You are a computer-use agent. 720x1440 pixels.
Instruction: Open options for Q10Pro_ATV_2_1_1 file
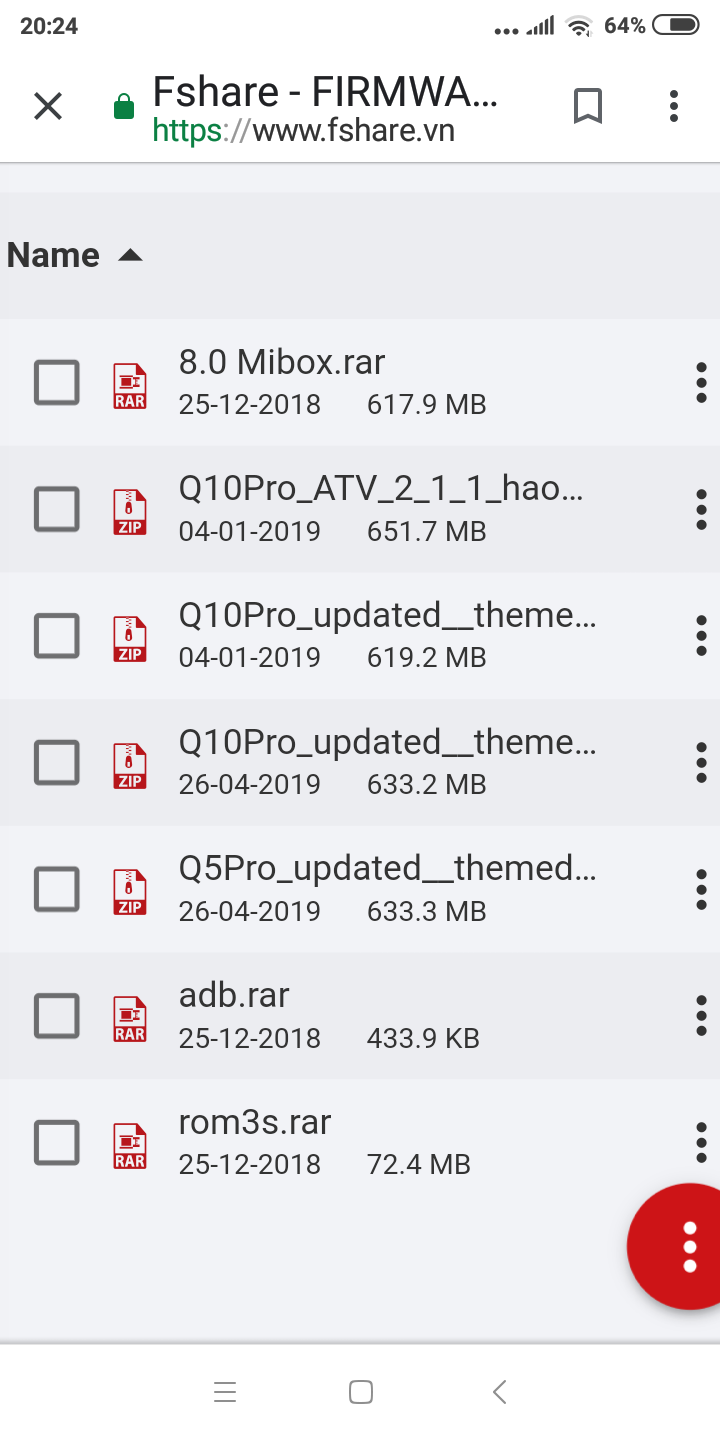click(701, 509)
